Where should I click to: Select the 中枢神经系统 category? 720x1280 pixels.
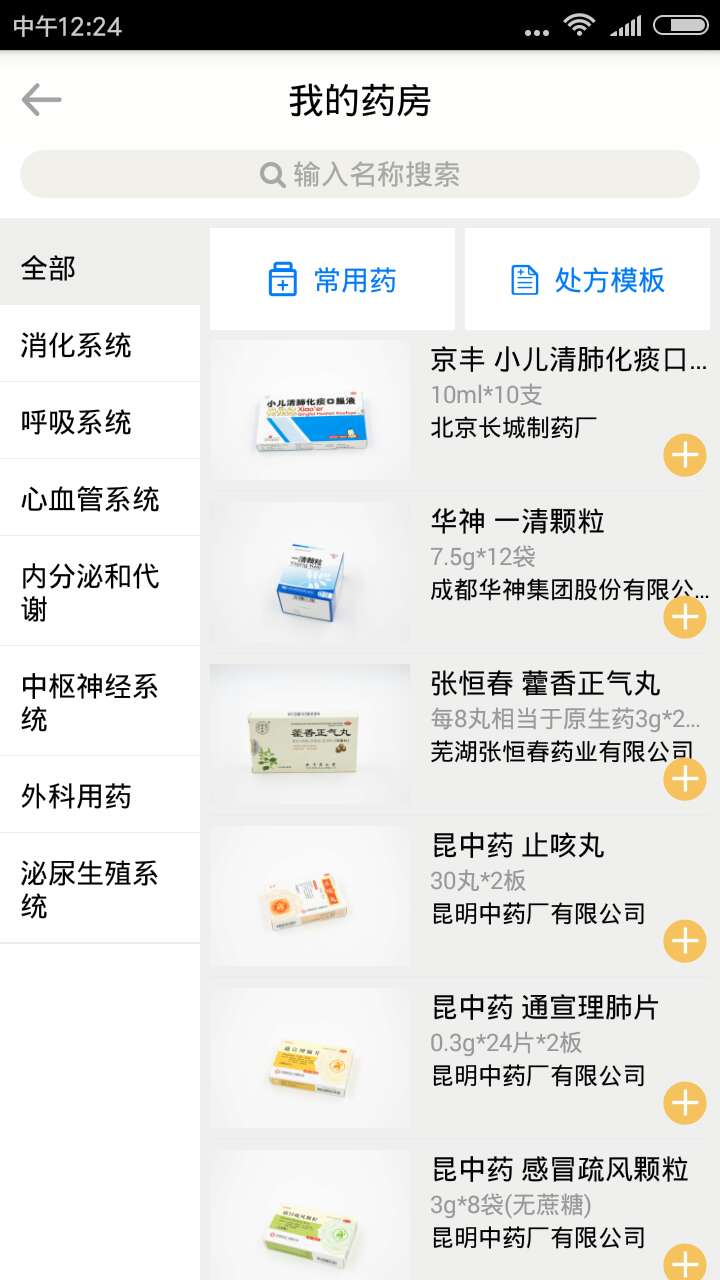tap(100, 702)
